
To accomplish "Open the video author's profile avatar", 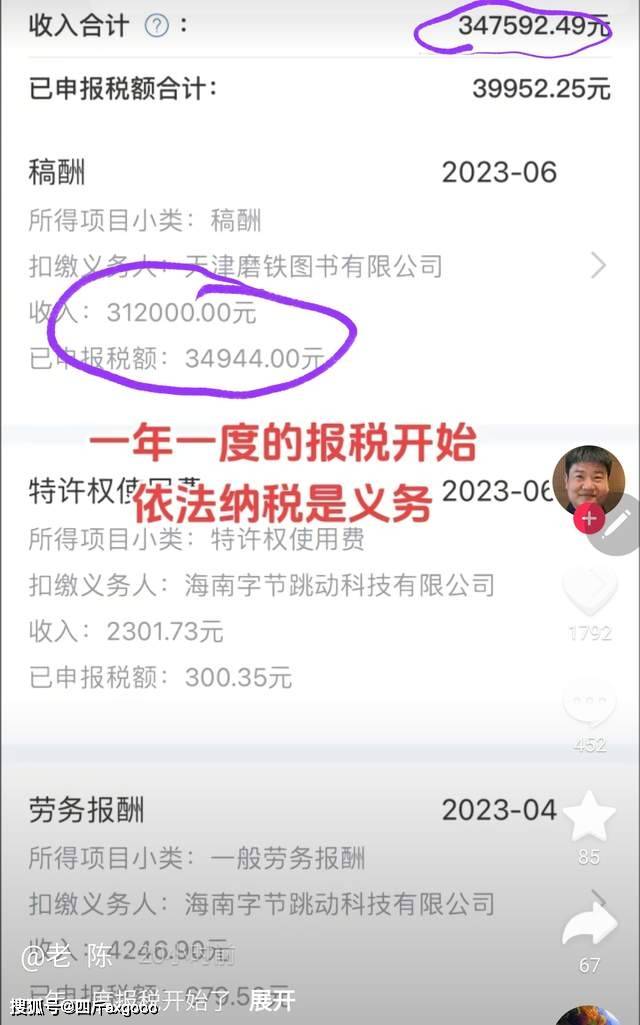I will 588,481.
